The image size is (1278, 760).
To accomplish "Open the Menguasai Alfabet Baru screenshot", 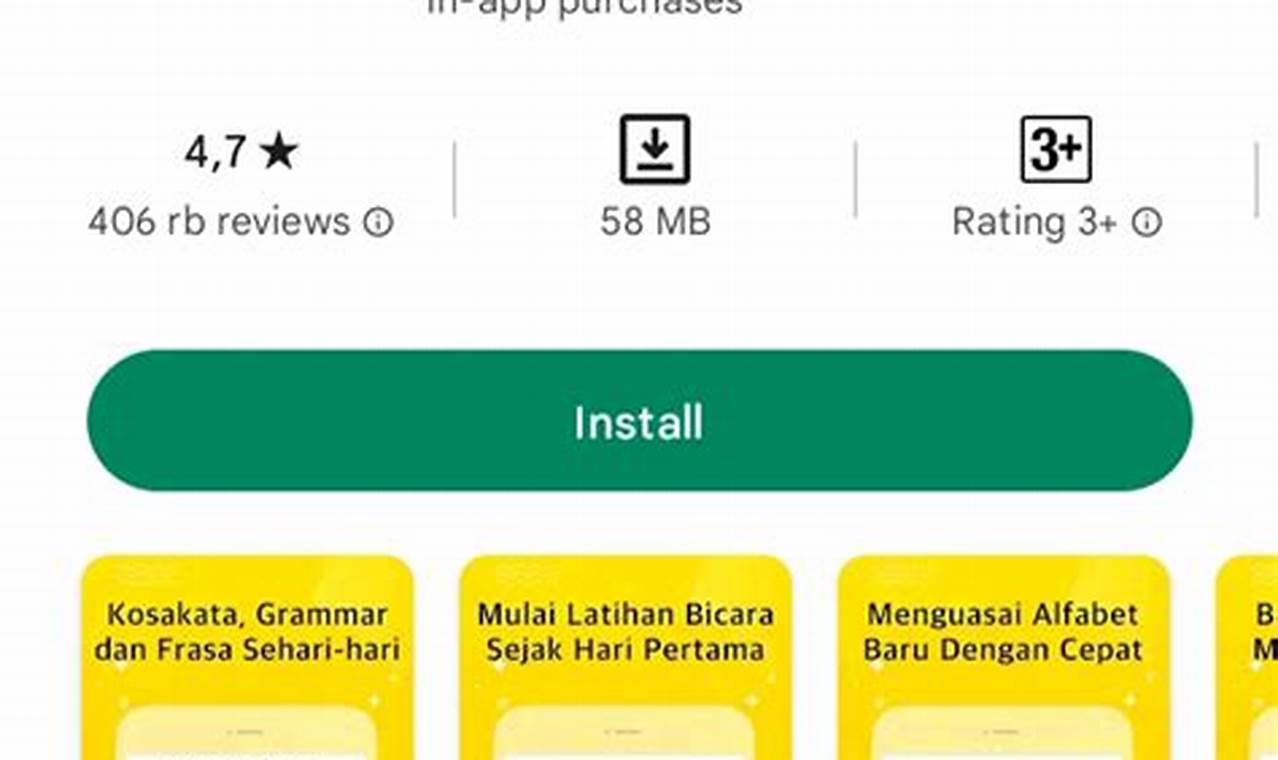I will pos(1003,660).
